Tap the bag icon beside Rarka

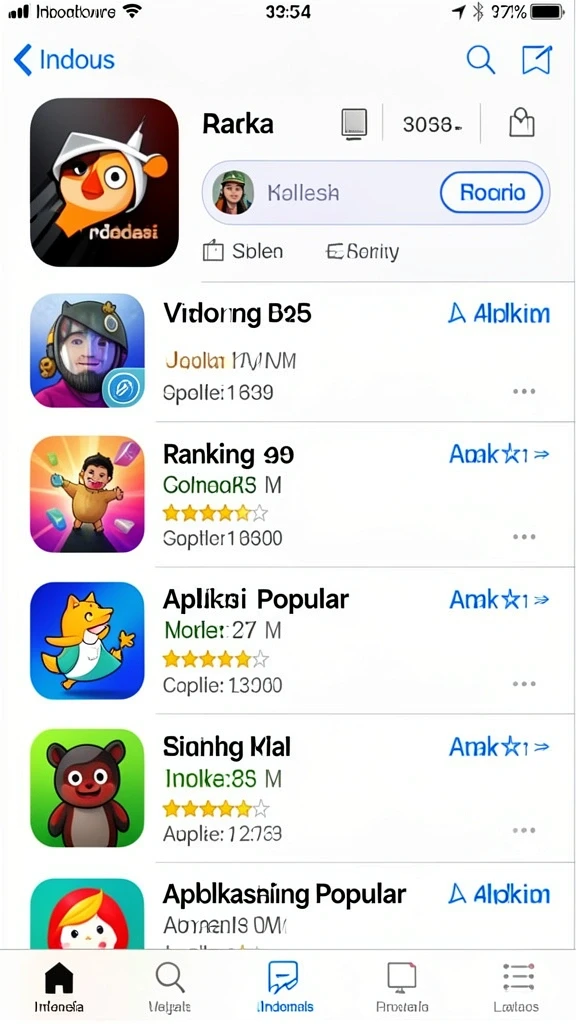(522, 123)
